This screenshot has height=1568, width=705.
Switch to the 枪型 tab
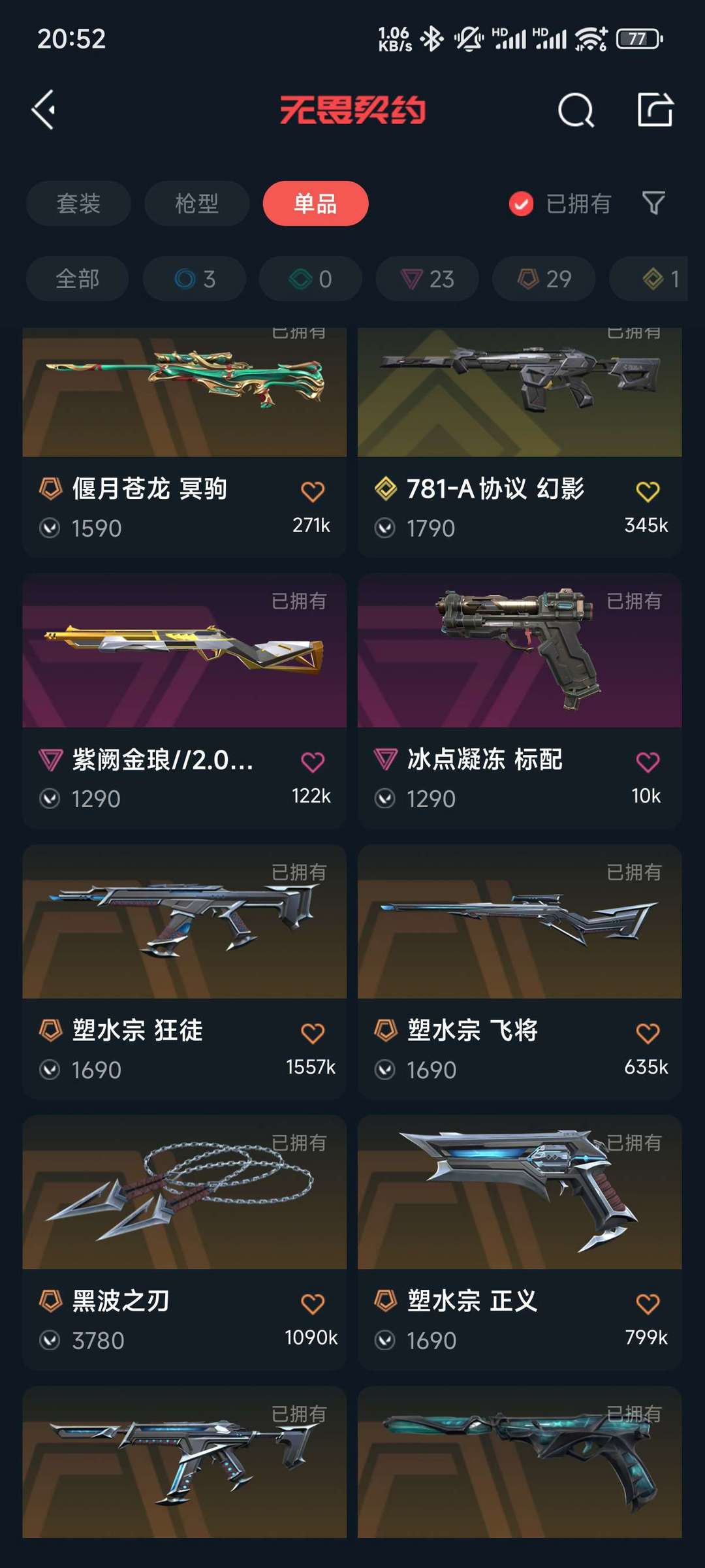(196, 203)
